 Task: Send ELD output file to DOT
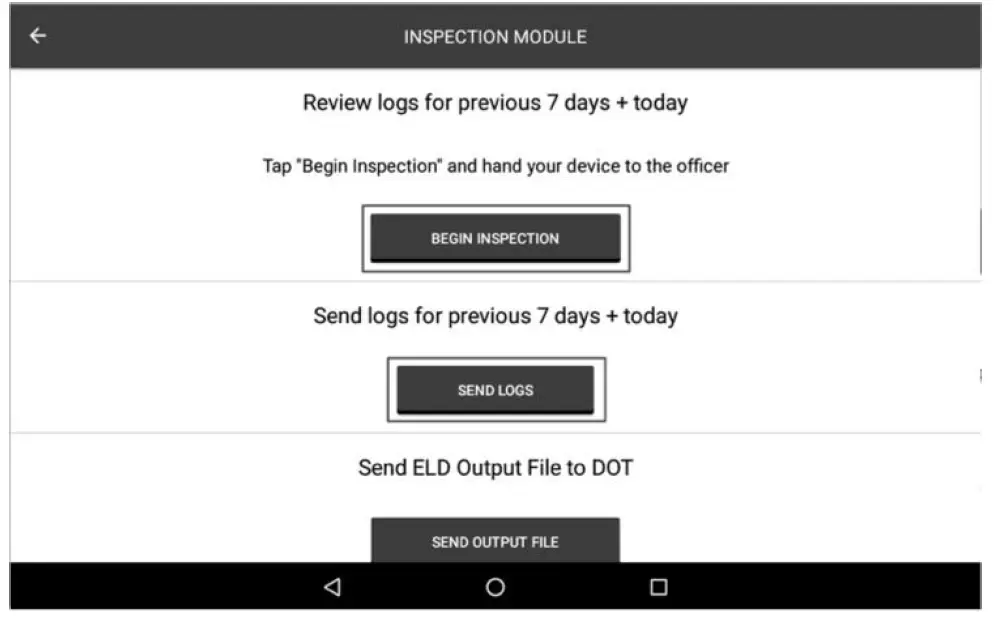click(x=495, y=541)
